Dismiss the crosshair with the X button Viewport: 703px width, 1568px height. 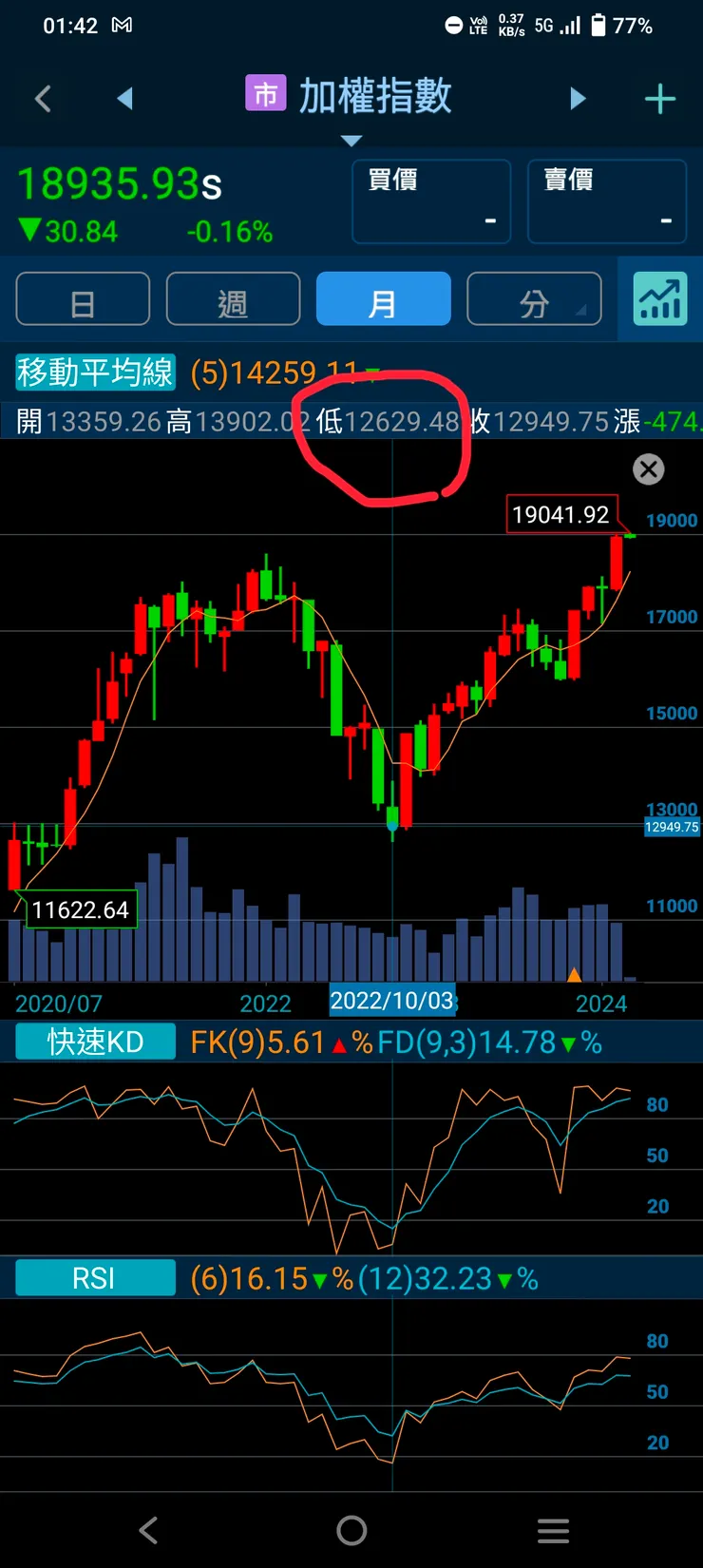pyautogui.click(x=649, y=468)
